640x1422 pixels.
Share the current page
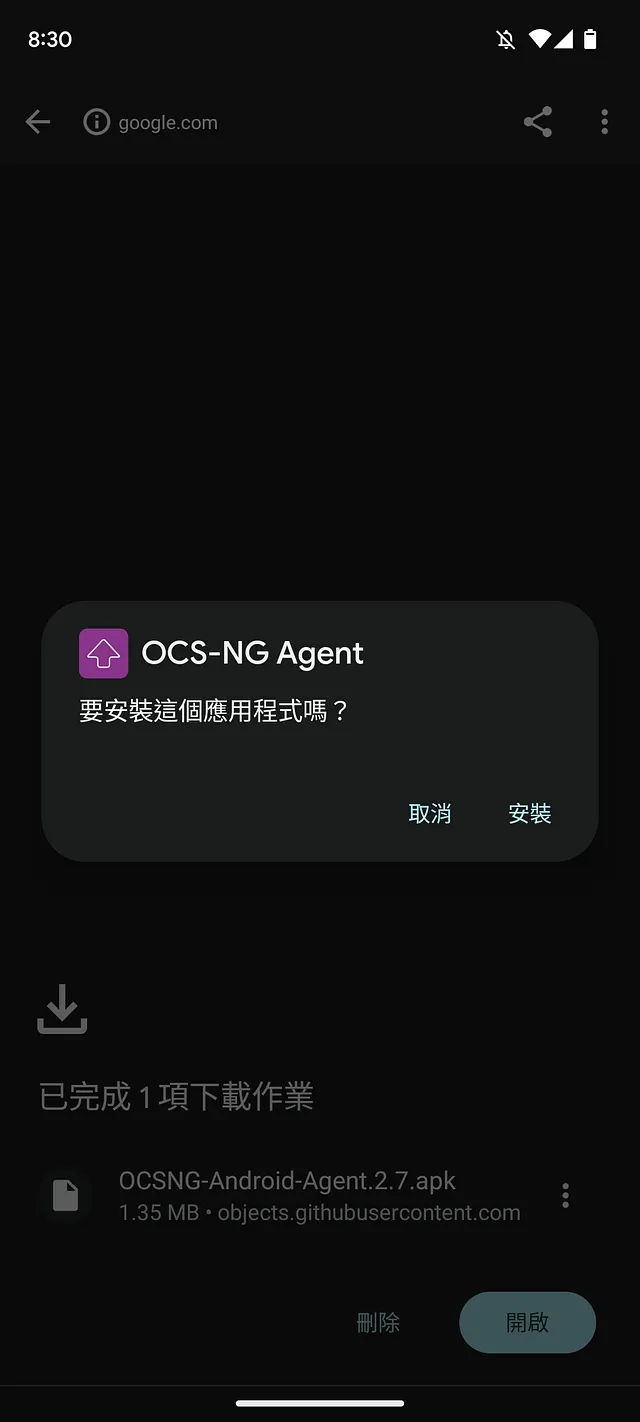point(538,122)
